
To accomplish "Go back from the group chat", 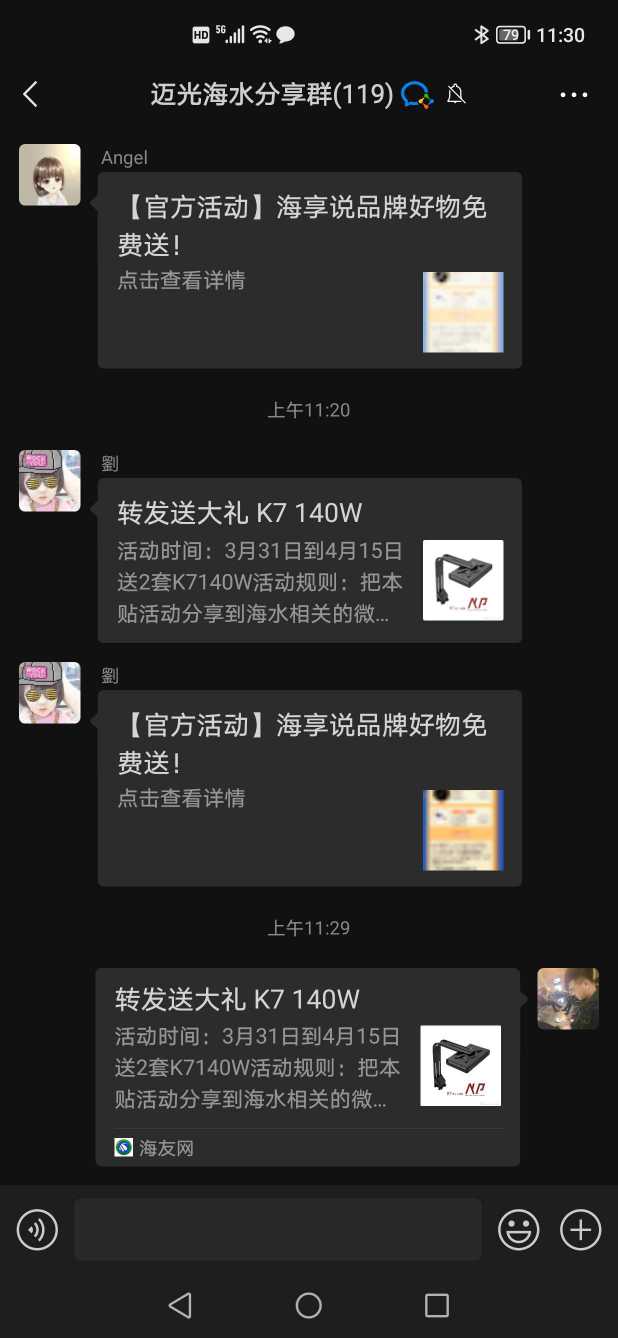I will [30, 95].
